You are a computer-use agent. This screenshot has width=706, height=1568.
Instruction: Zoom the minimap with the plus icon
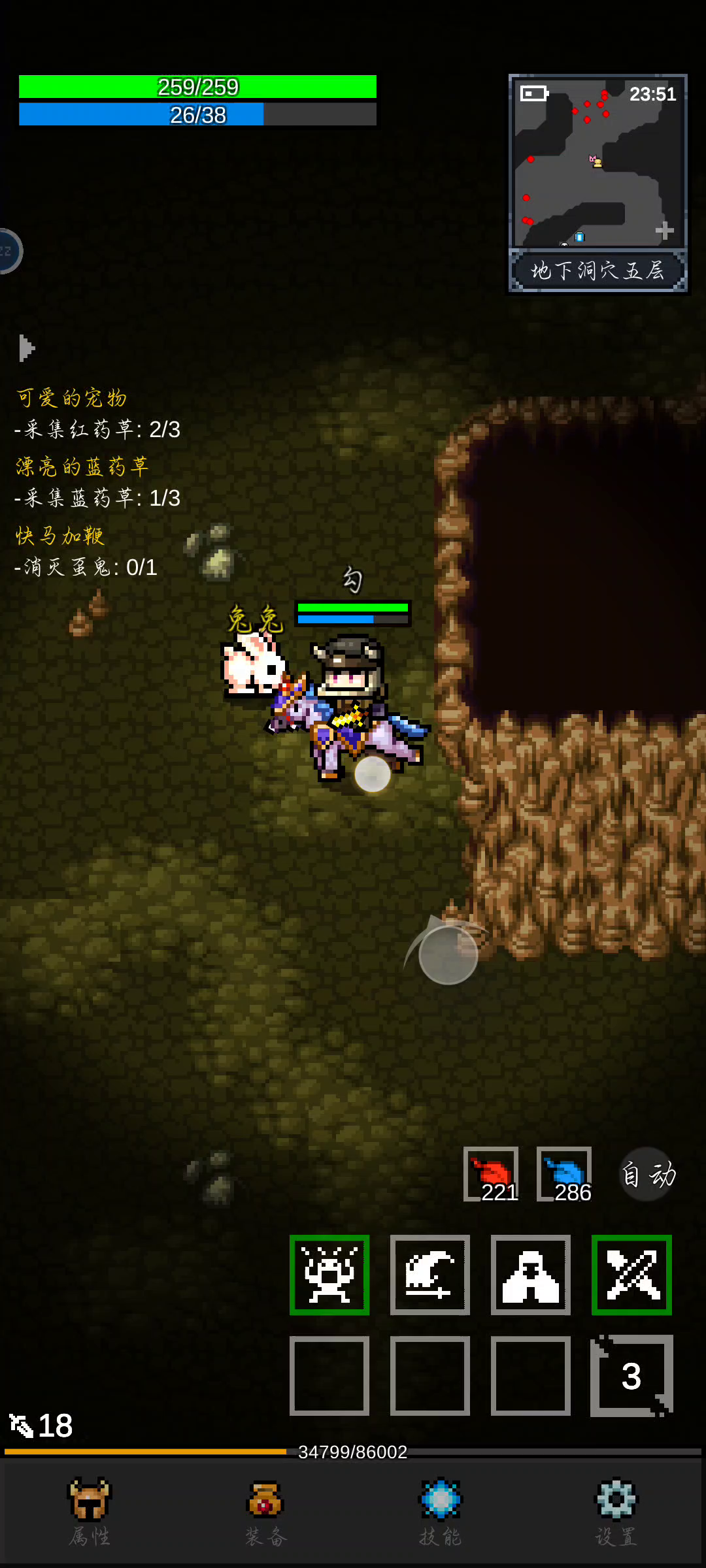coord(664,231)
